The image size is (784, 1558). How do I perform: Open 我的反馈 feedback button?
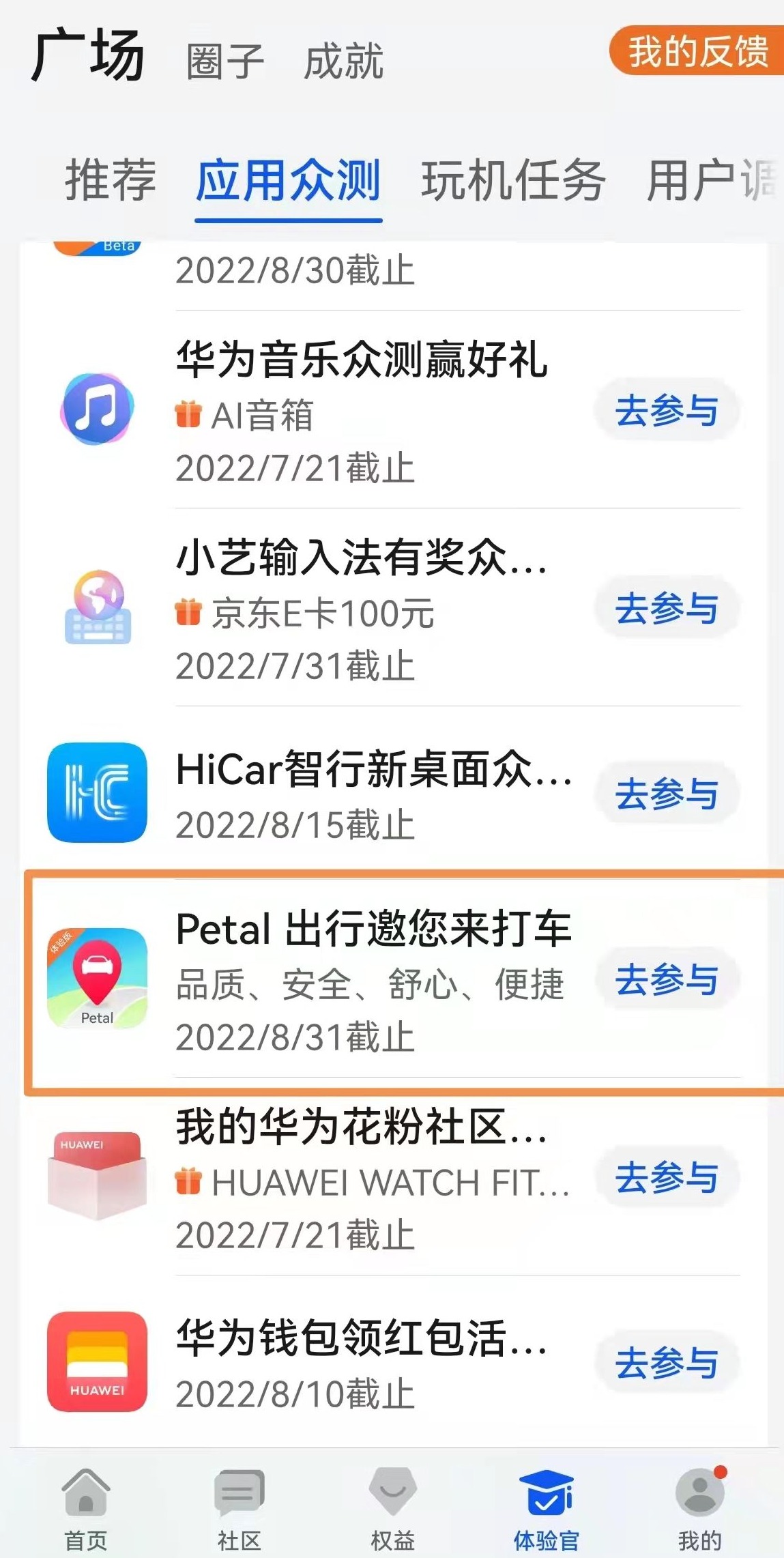[x=697, y=51]
